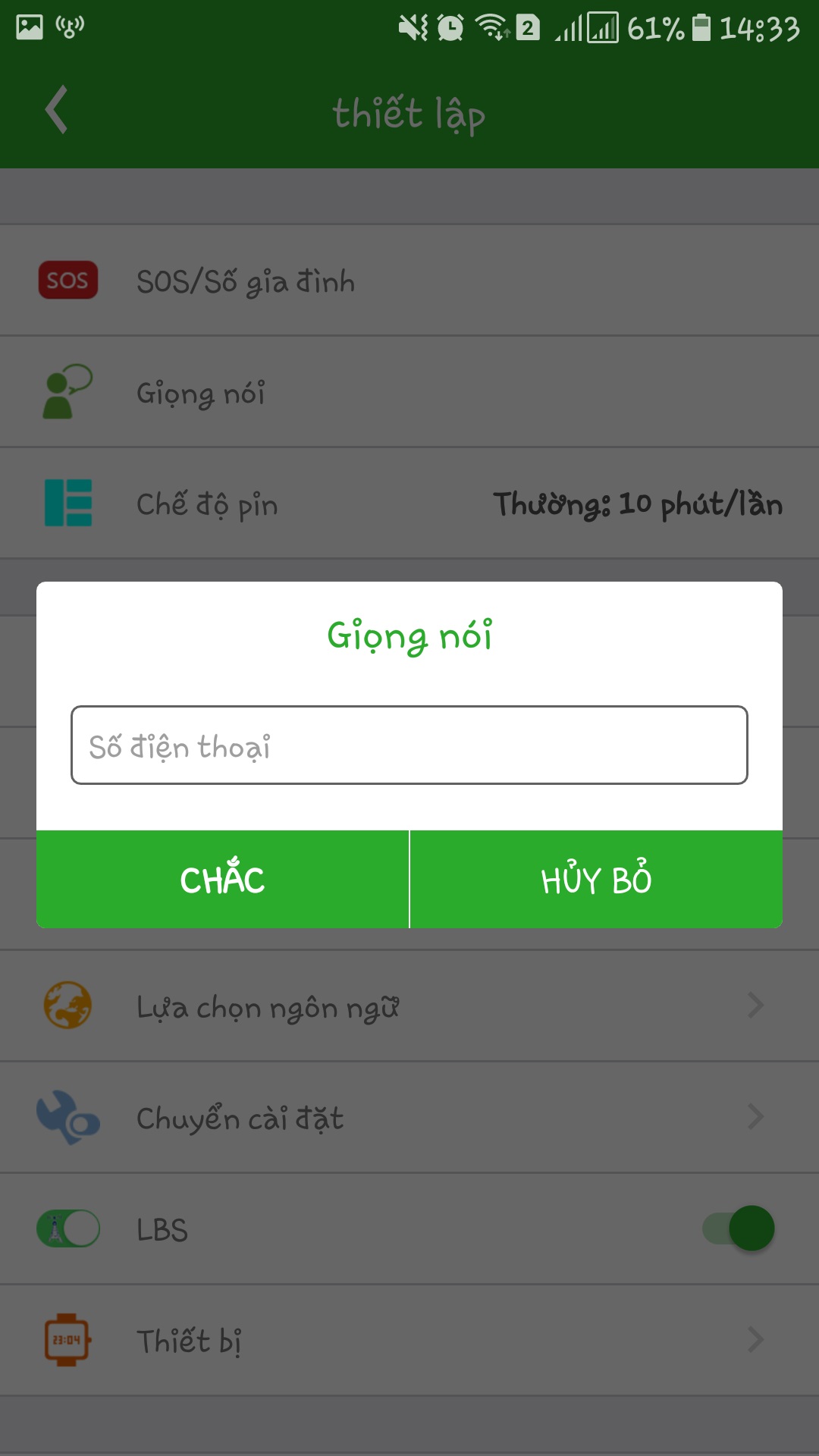Toggle the LBS switch
The width and height of the screenshot is (819, 1456).
click(739, 1228)
